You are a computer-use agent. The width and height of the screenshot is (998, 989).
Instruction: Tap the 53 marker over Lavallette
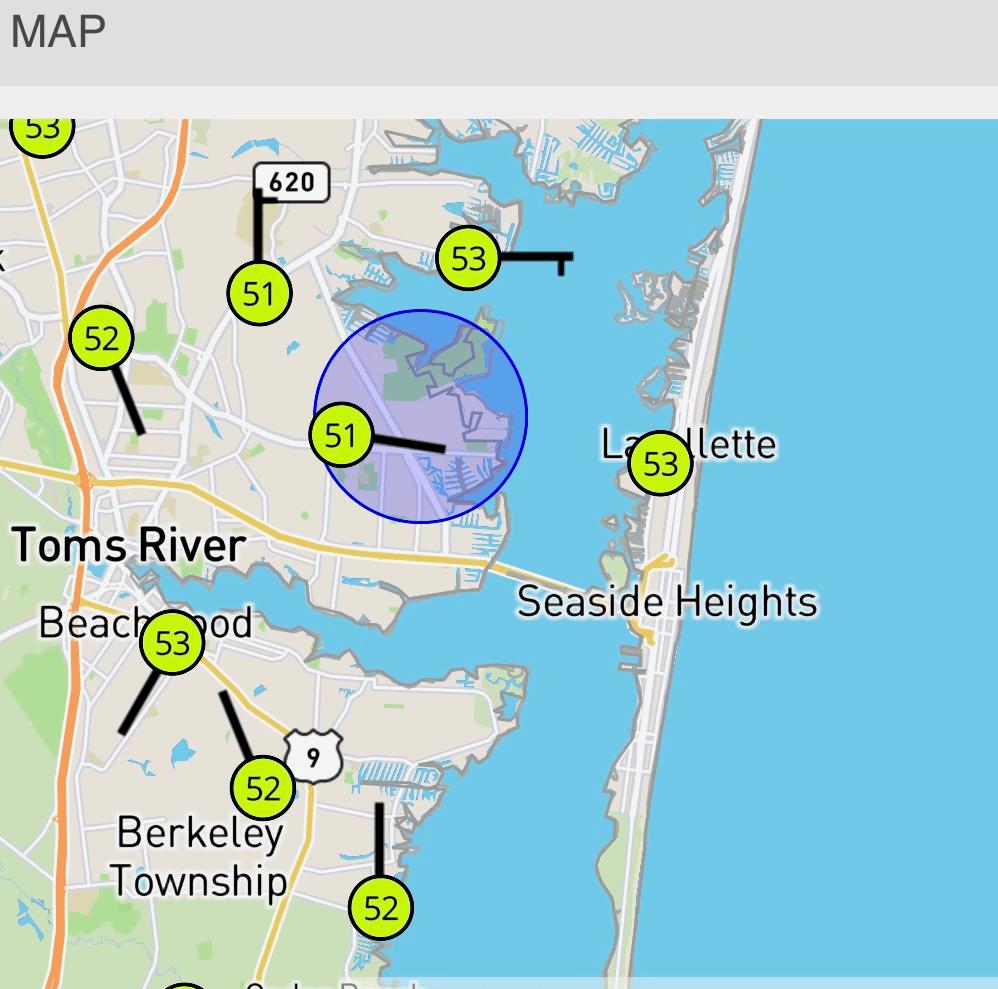[x=661, y=464]
